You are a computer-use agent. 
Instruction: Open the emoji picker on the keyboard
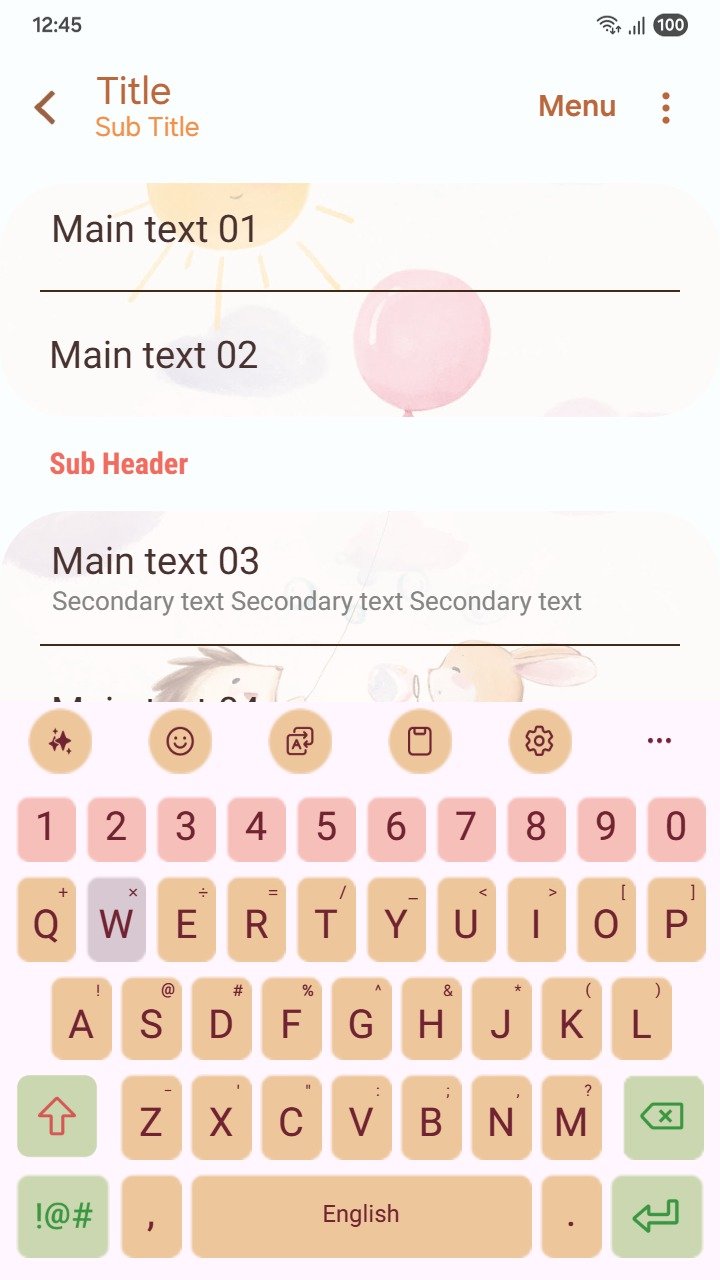[180, 741]
